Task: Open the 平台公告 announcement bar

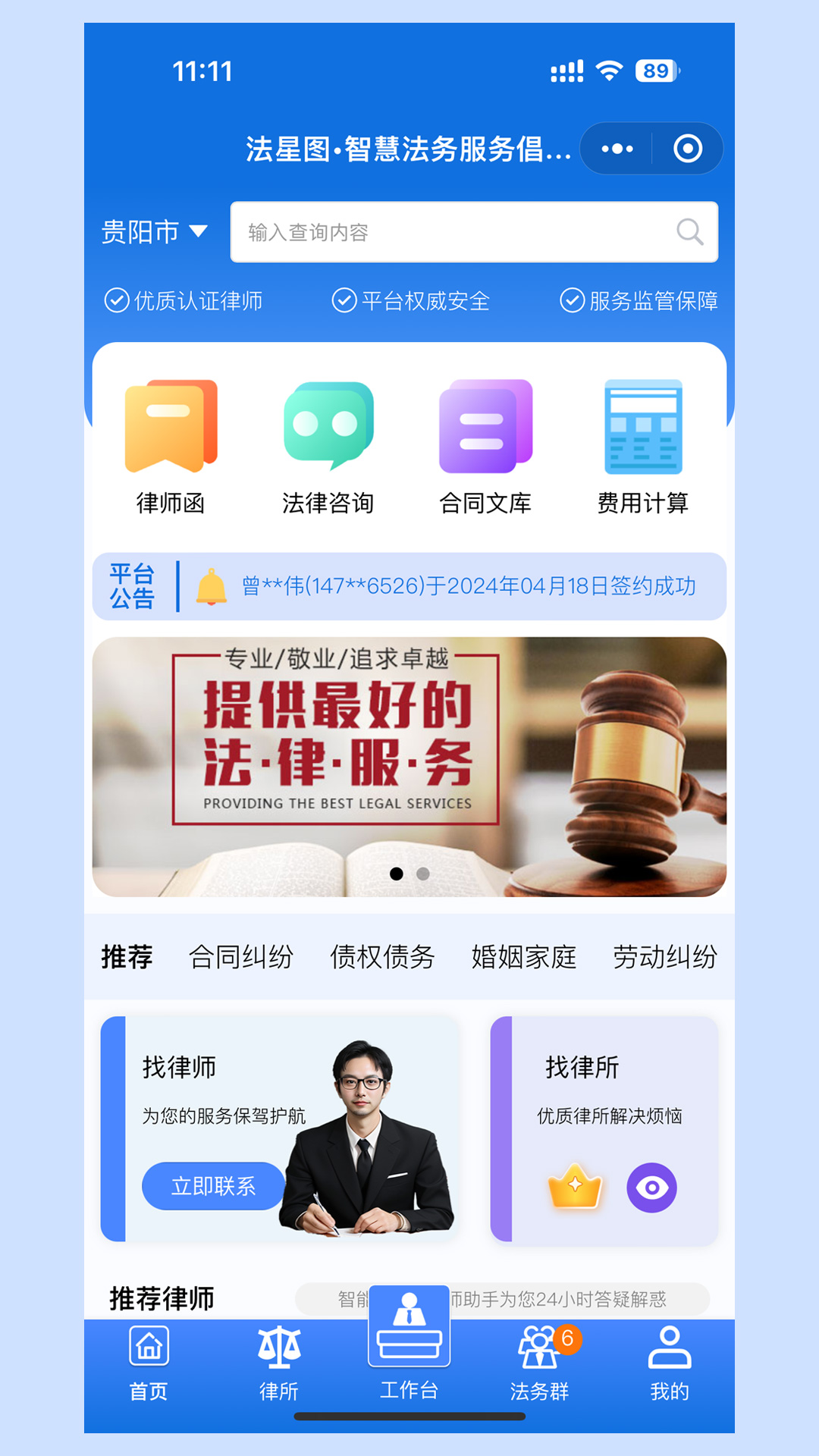Action: [x=409, y=586]
